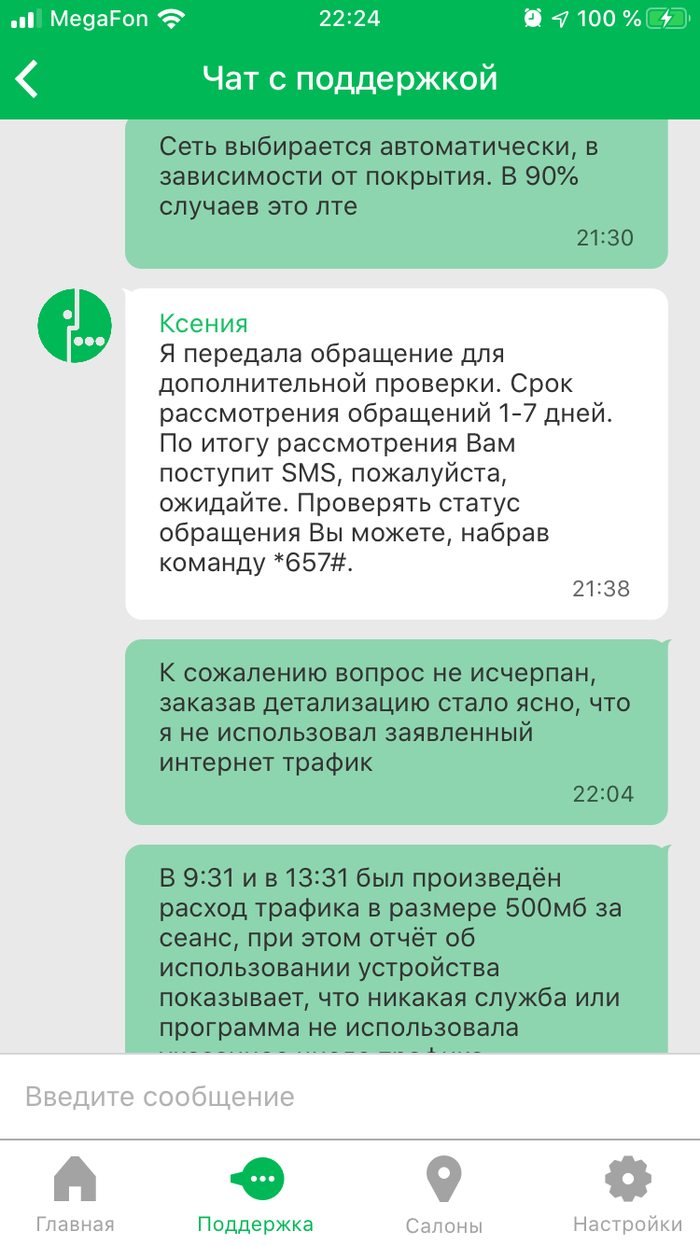Switch to the Главная tab
Viewport: 700px width, 1245px height.
click(75, 1193)
